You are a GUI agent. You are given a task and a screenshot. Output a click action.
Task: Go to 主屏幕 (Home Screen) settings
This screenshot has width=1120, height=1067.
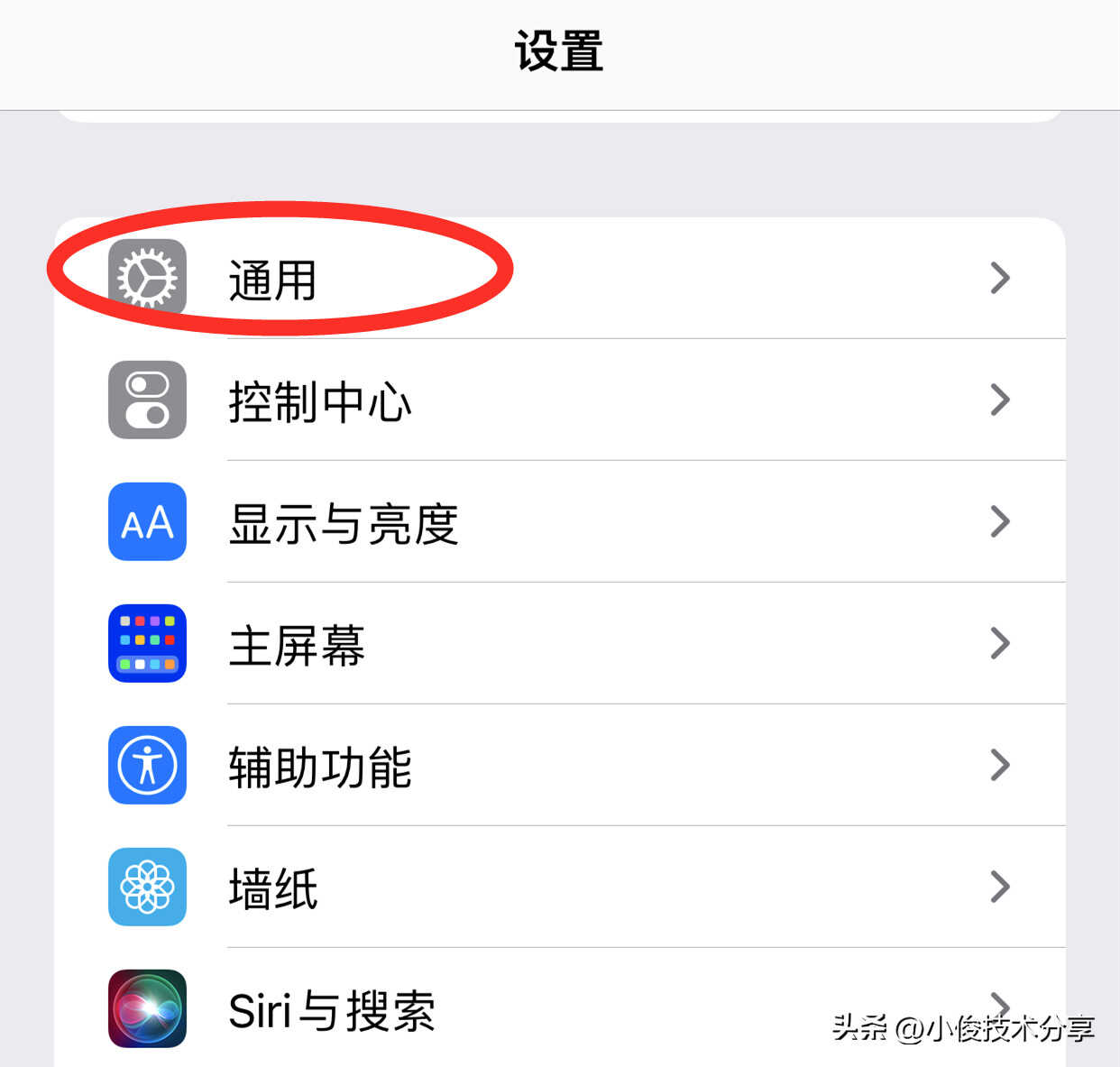point(559,644)
